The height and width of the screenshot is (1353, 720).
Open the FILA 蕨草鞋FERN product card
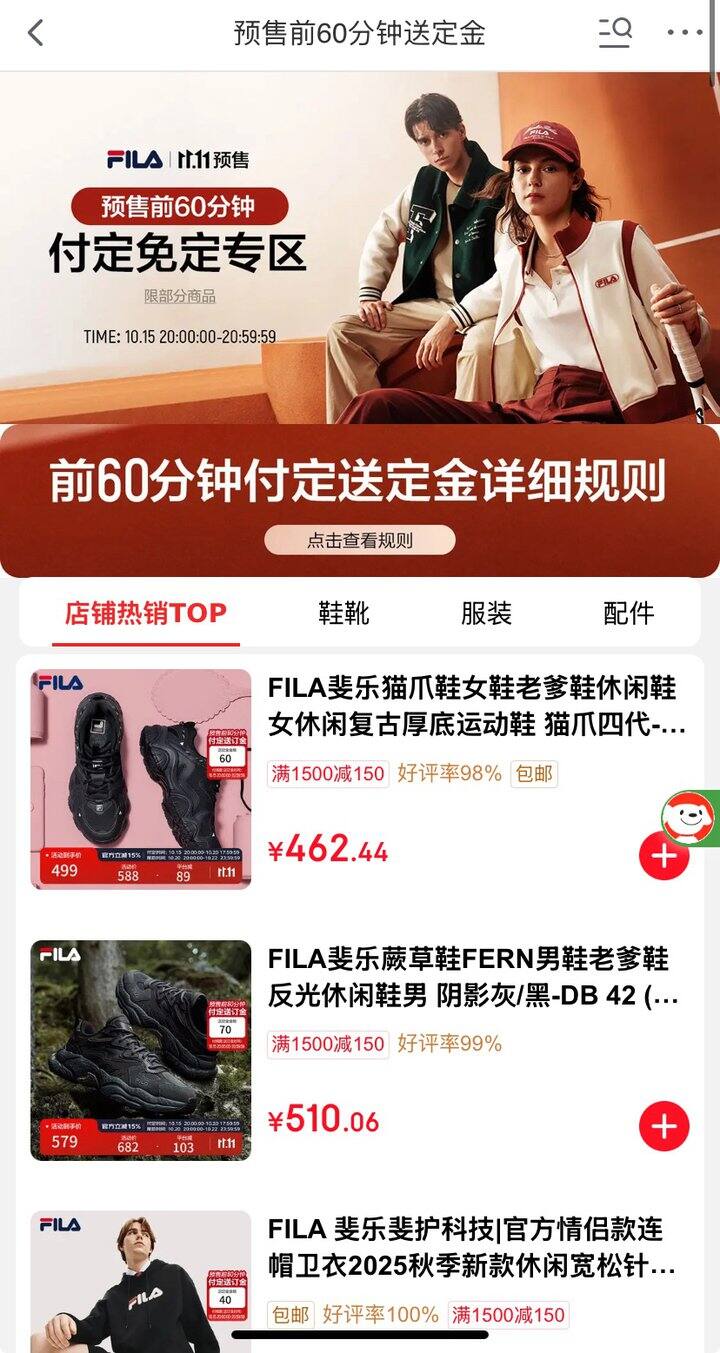[472, 976]
